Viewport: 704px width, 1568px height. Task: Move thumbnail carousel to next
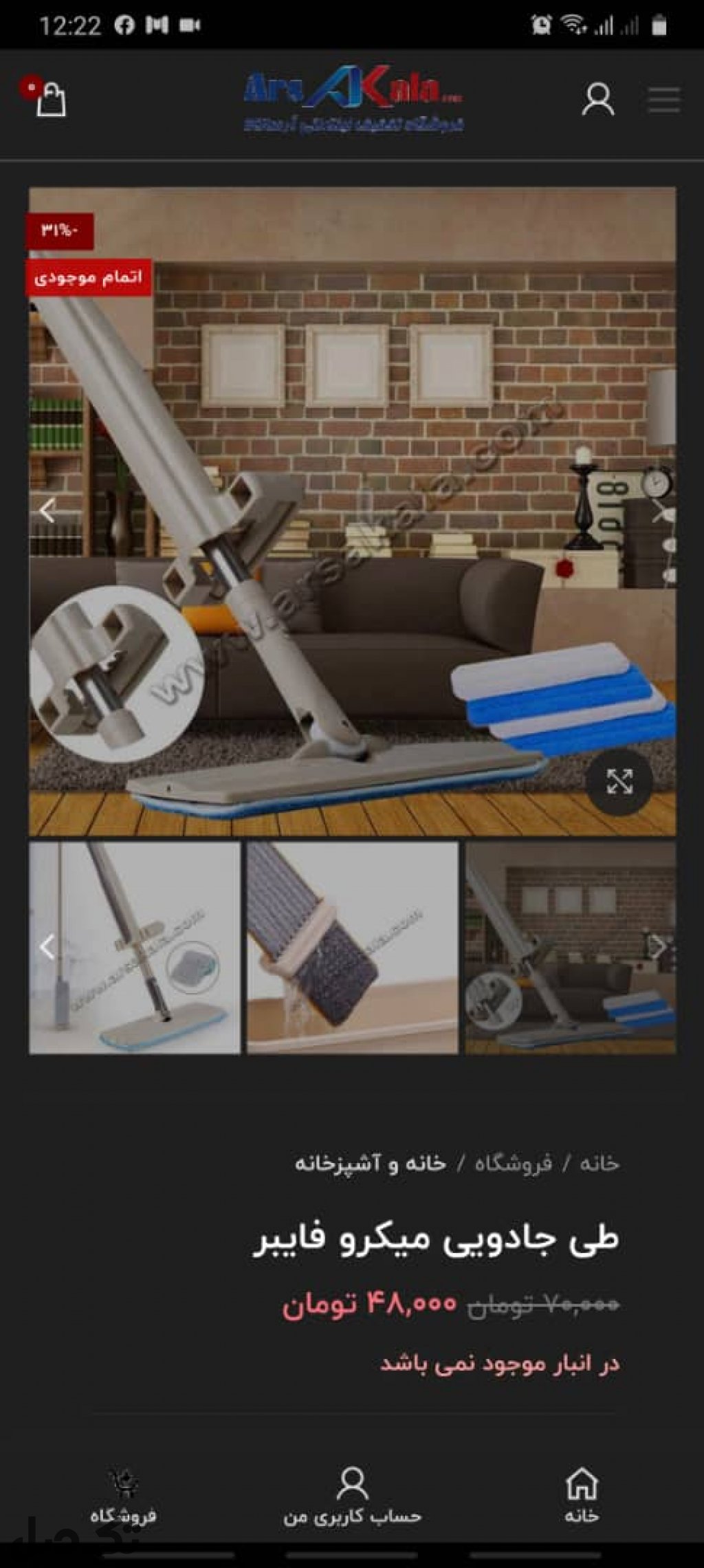click(658, 948)
